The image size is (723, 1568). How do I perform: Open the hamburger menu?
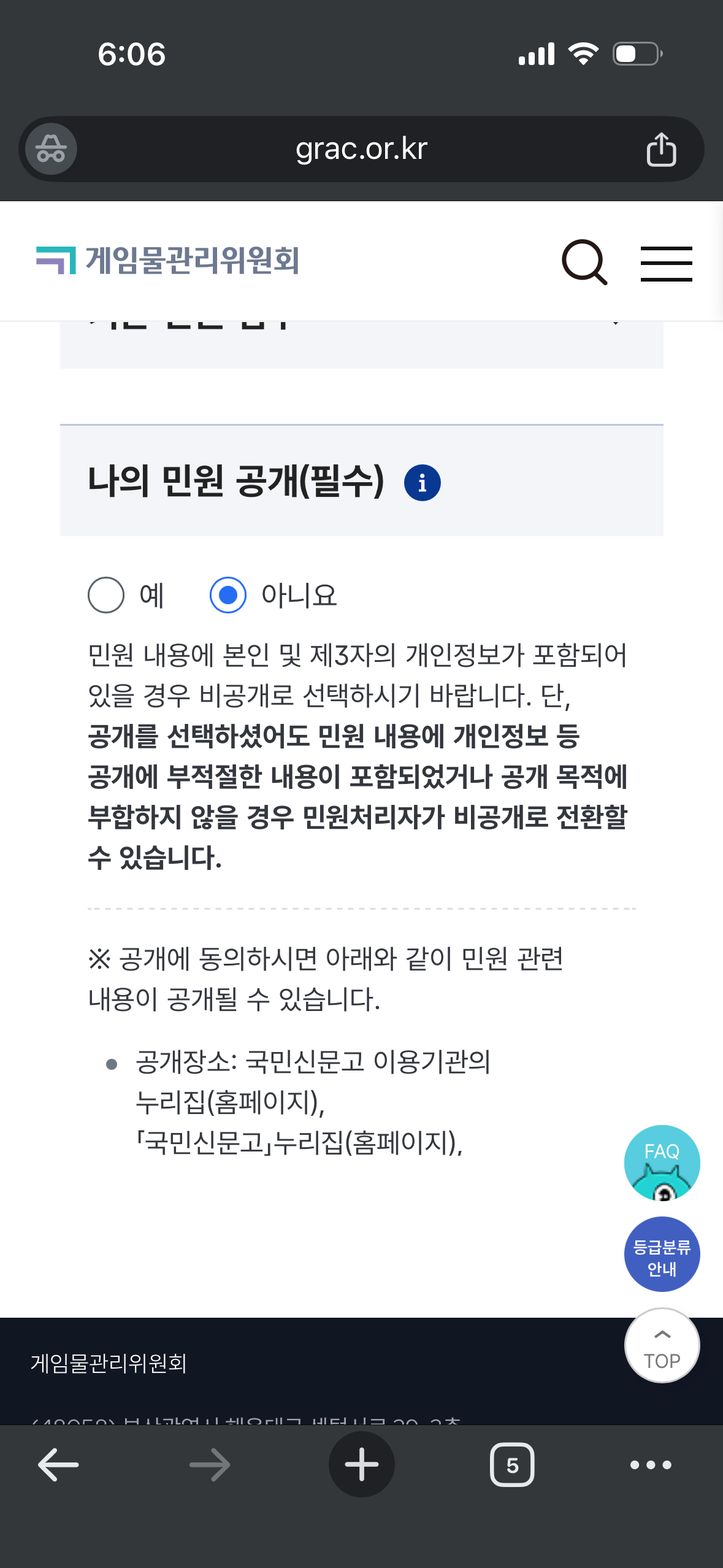[666, 264]
